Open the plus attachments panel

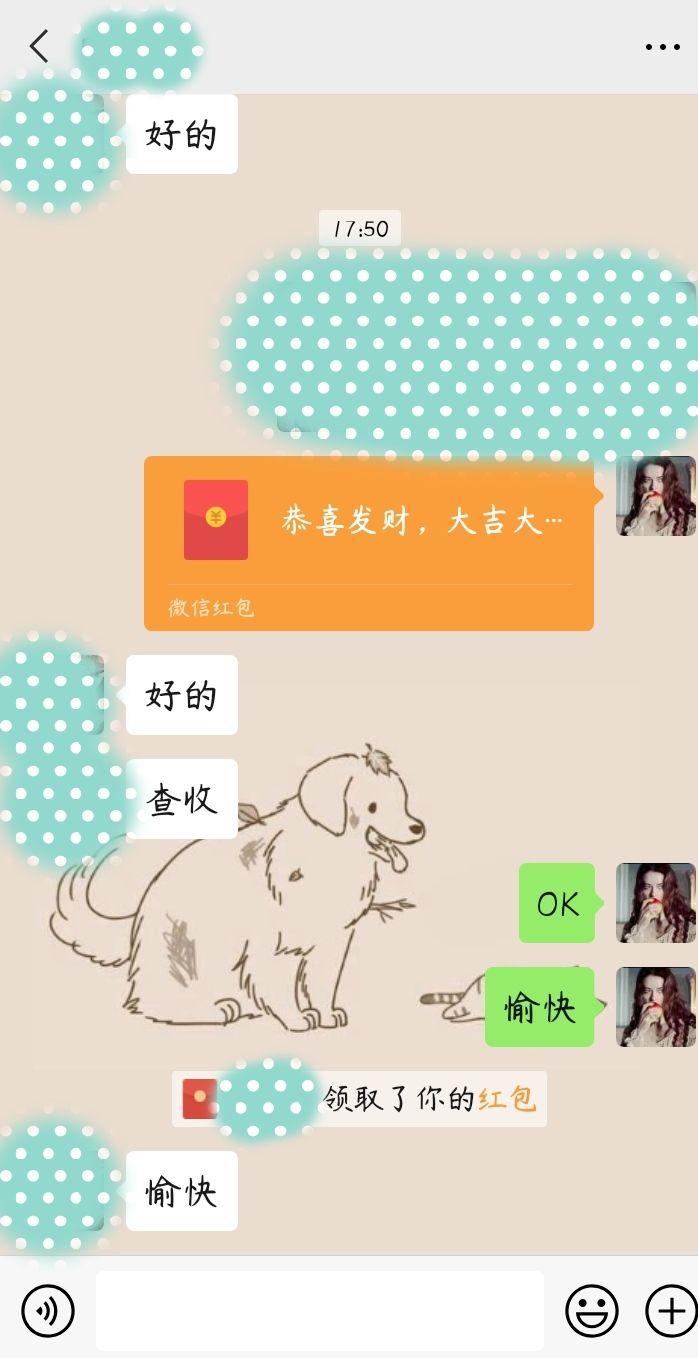(x=670, y=1310)
